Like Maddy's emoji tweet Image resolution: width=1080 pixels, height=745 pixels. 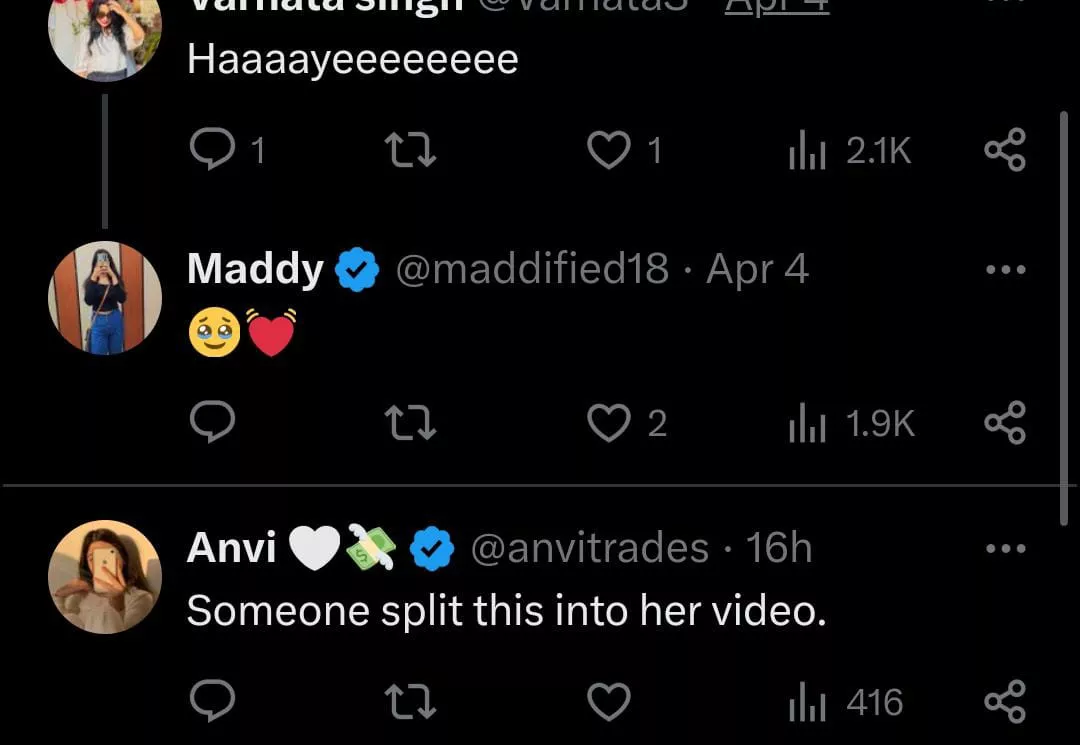[x=607, y=424]
